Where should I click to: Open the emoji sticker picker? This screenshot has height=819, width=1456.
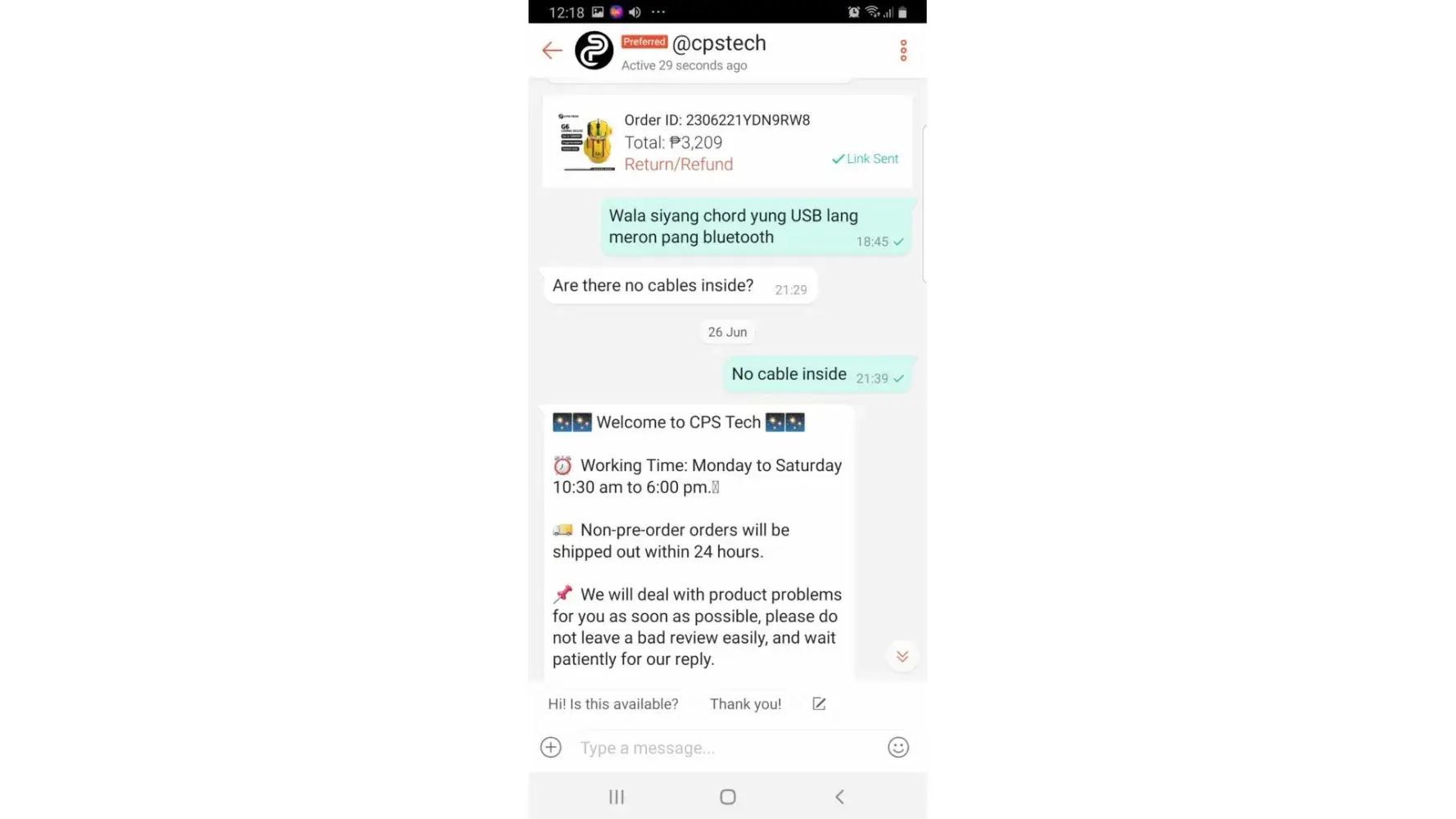click(898, 748)
